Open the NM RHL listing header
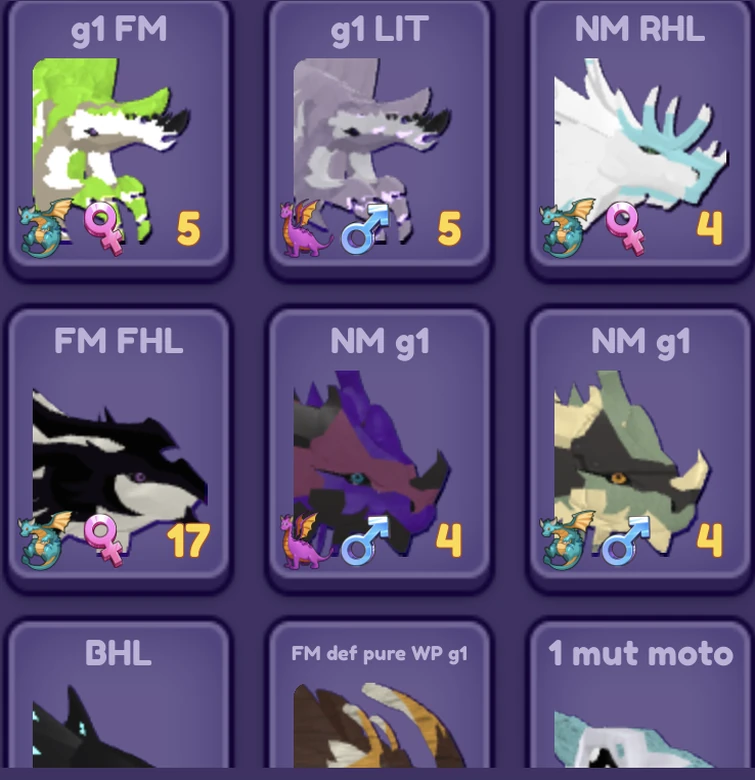Viewport: 755px width, 780px height. [638, 27]
